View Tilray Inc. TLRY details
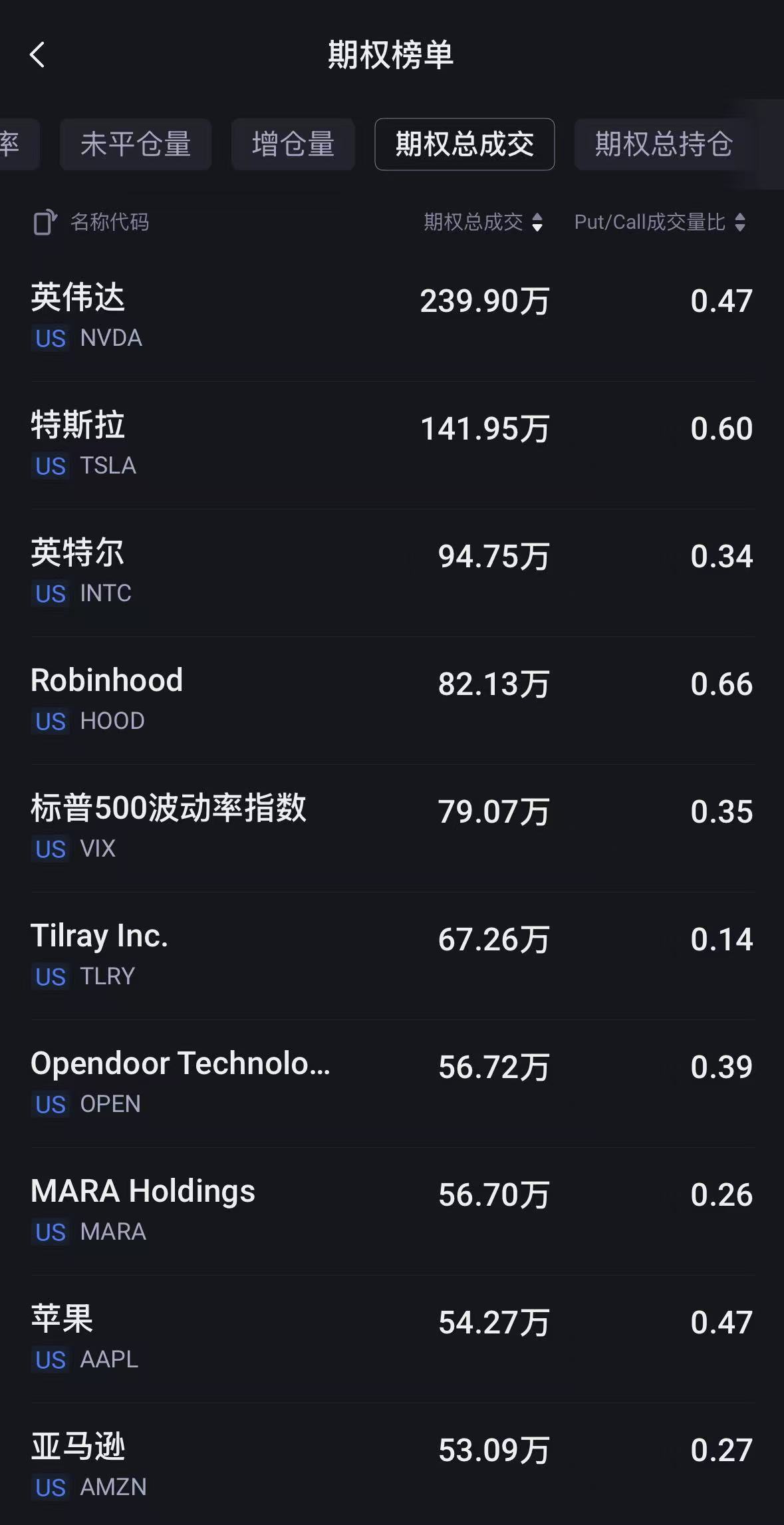 point(391,955)
